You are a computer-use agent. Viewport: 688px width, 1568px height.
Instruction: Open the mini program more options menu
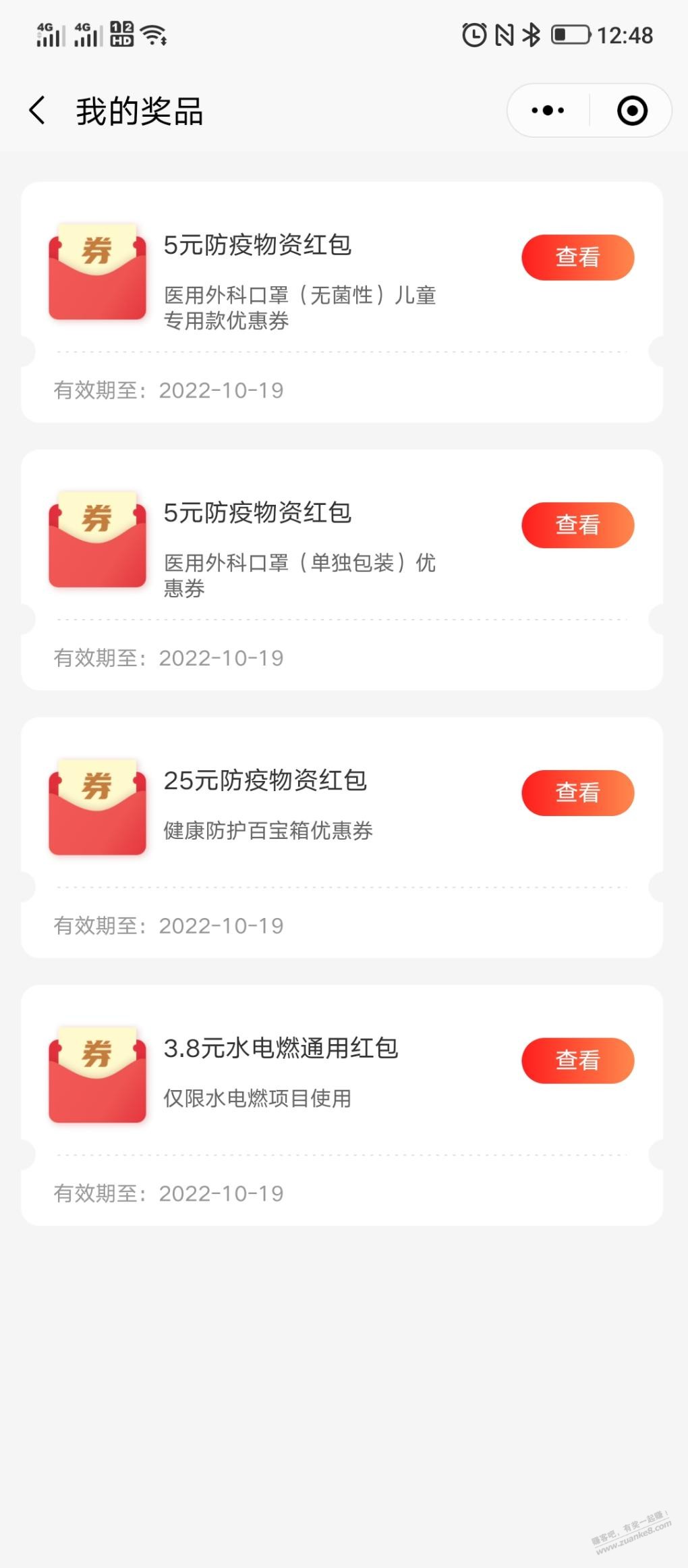548,111
